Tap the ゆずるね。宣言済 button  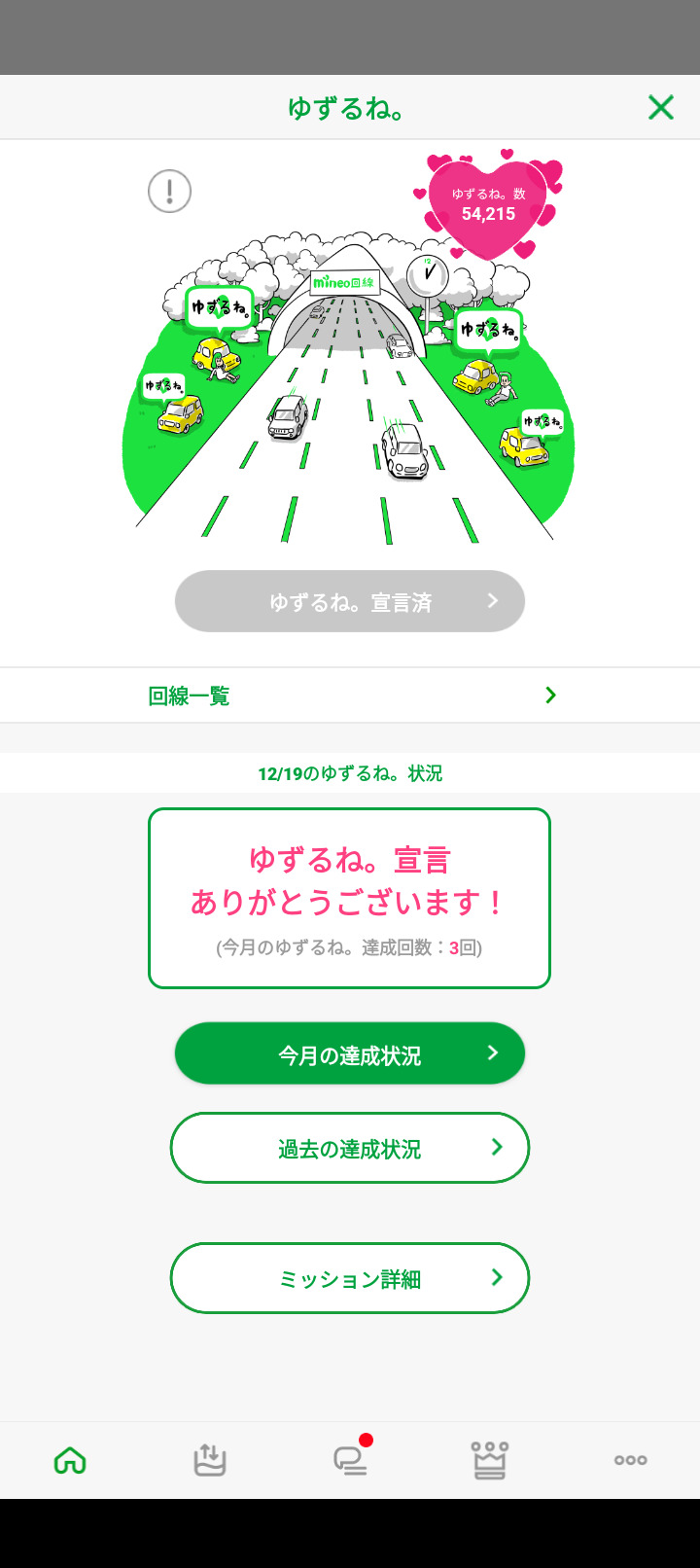(x=350, y=601)
